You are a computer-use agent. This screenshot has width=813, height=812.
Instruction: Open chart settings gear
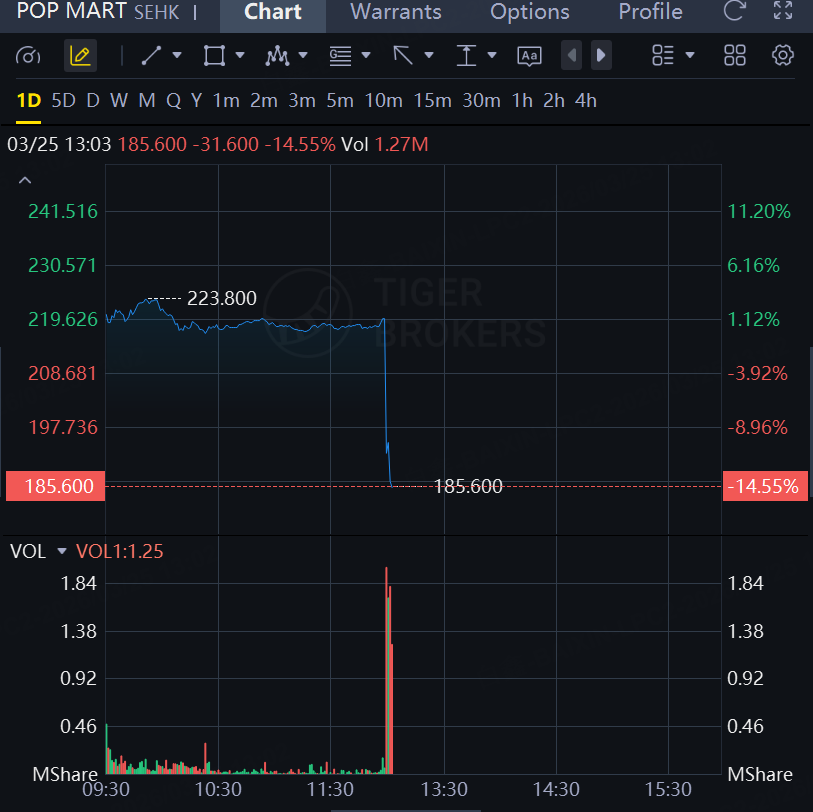pos(782,56)
